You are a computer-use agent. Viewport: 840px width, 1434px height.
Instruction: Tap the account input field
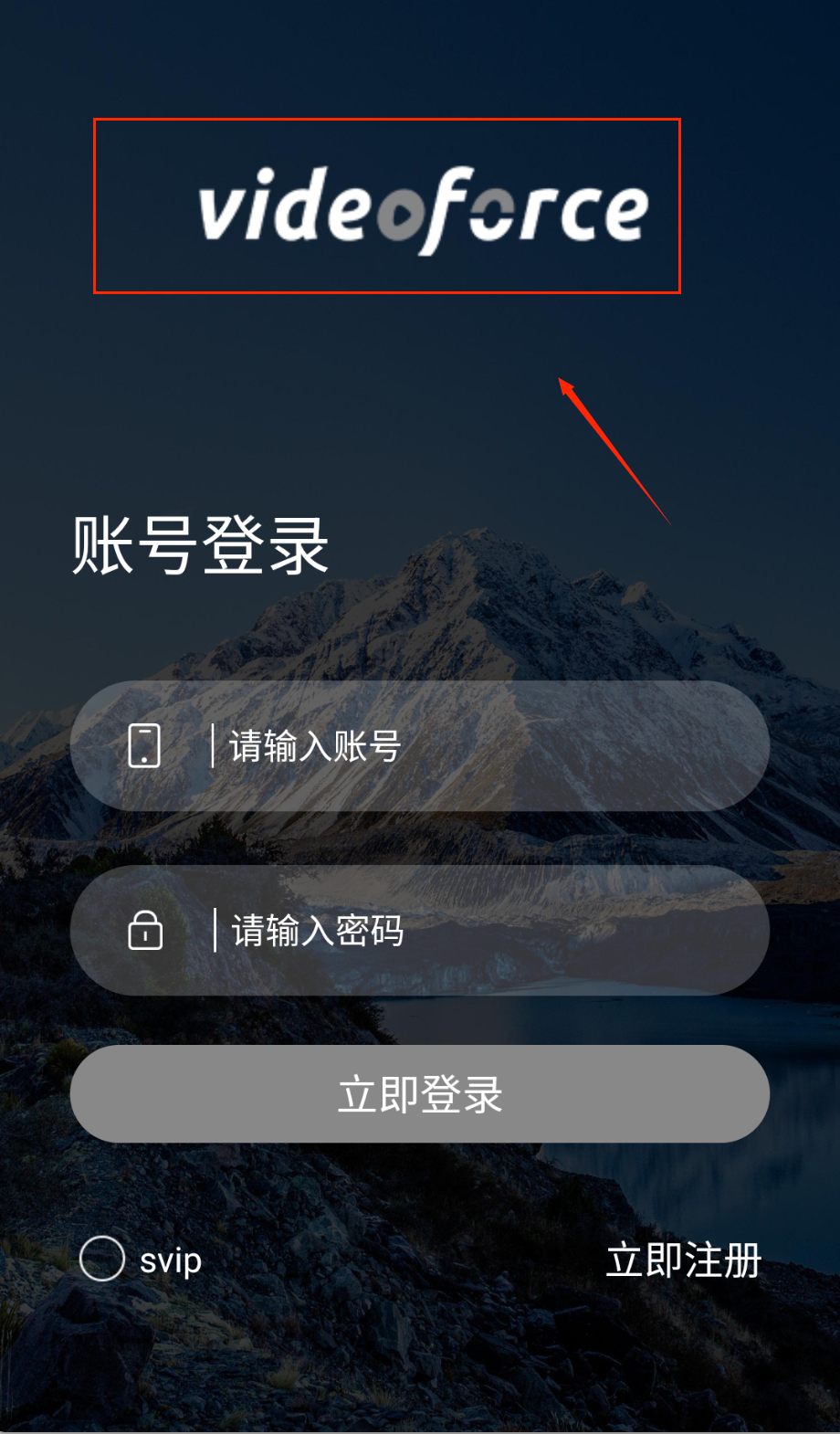[457, 746]
